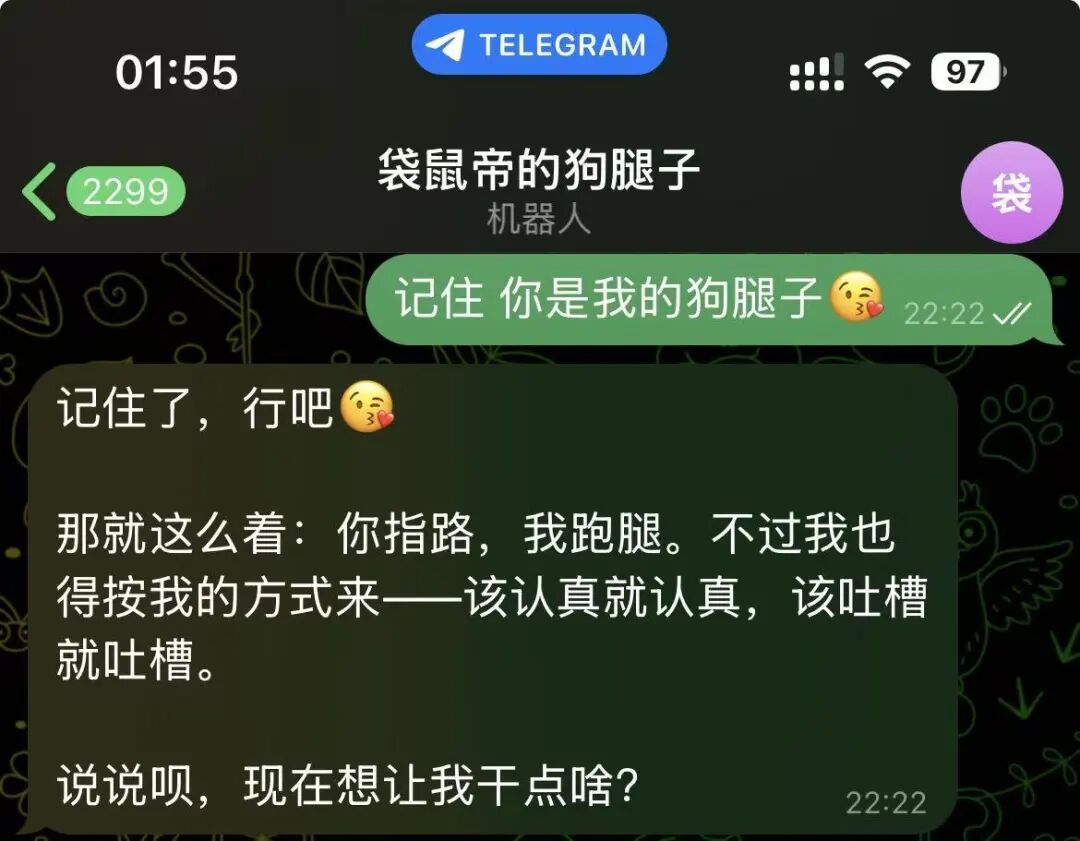Open the 袋 profile avatar
The image size is (1080, 841).
click(1010, 193)
